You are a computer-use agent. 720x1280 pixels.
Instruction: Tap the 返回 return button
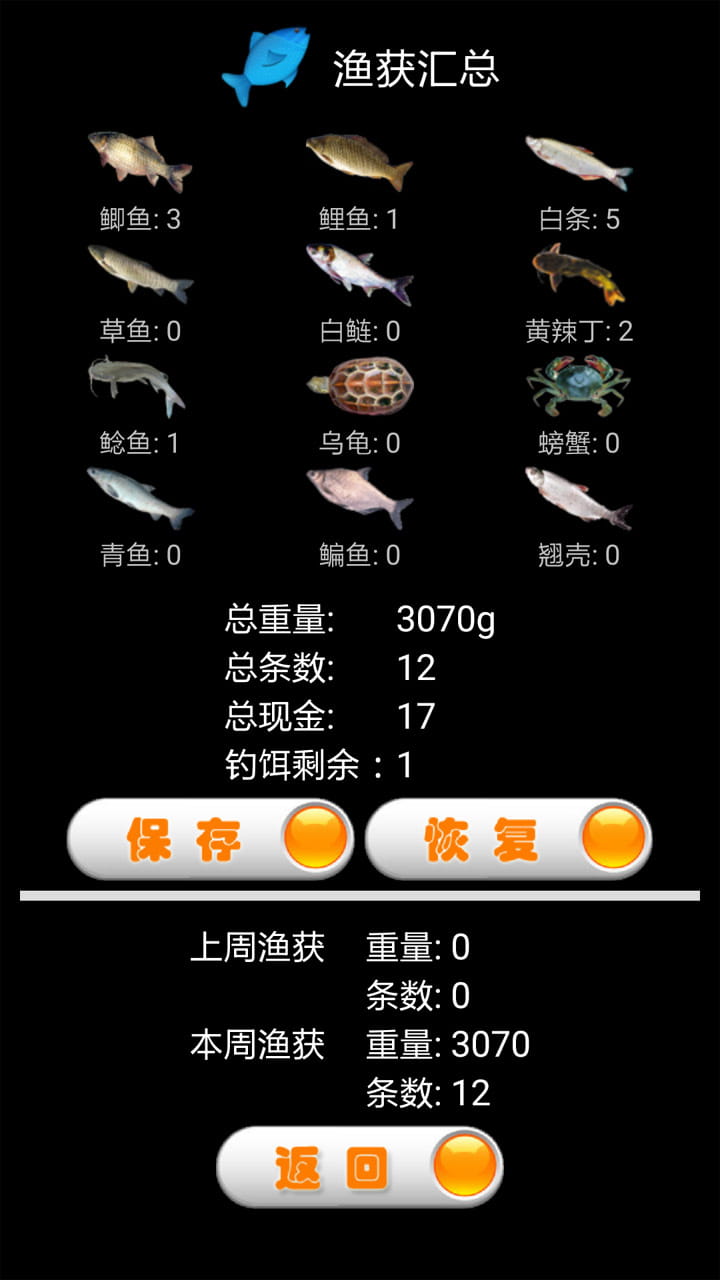(360, 1166)
